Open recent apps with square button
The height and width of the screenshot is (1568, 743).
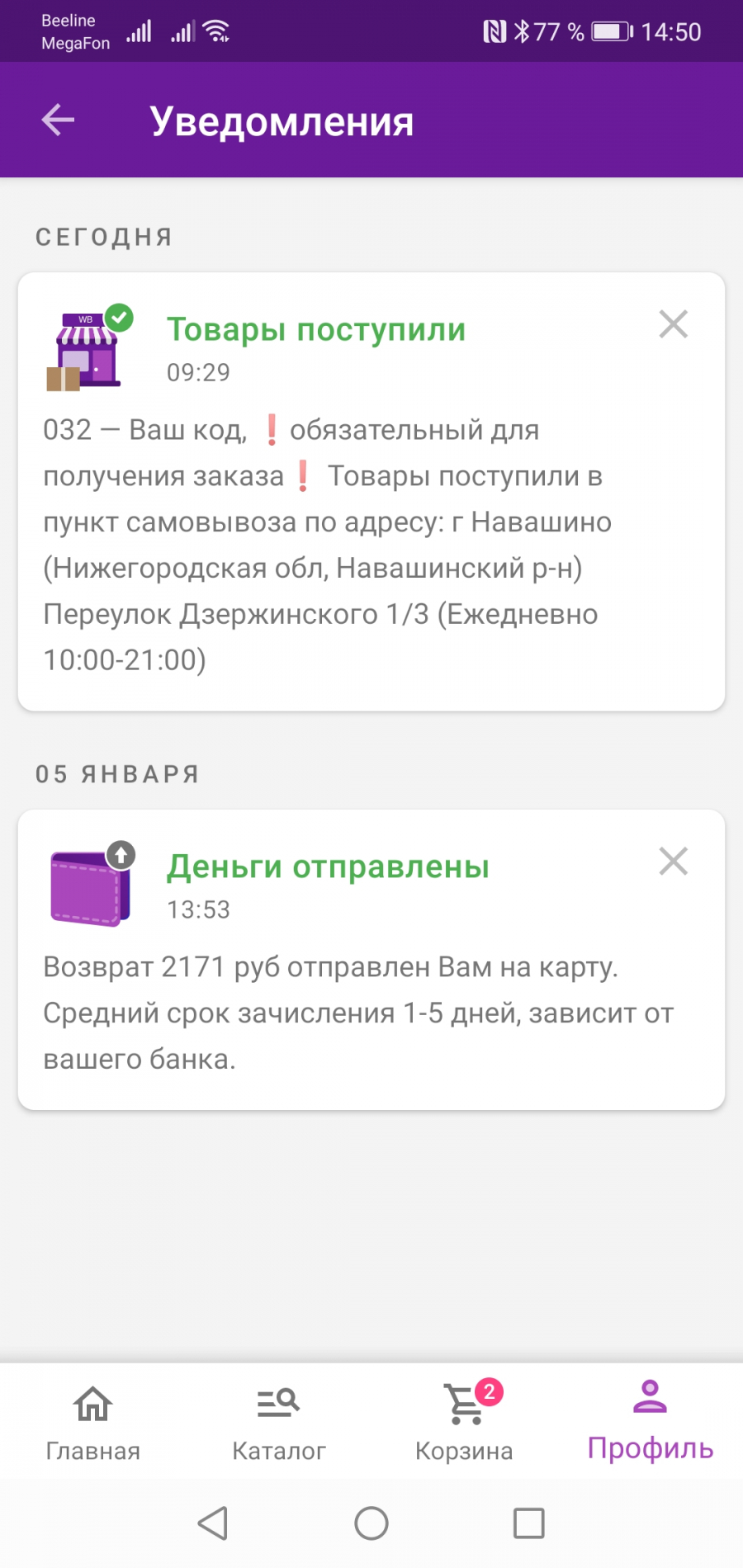point(529,1523)
